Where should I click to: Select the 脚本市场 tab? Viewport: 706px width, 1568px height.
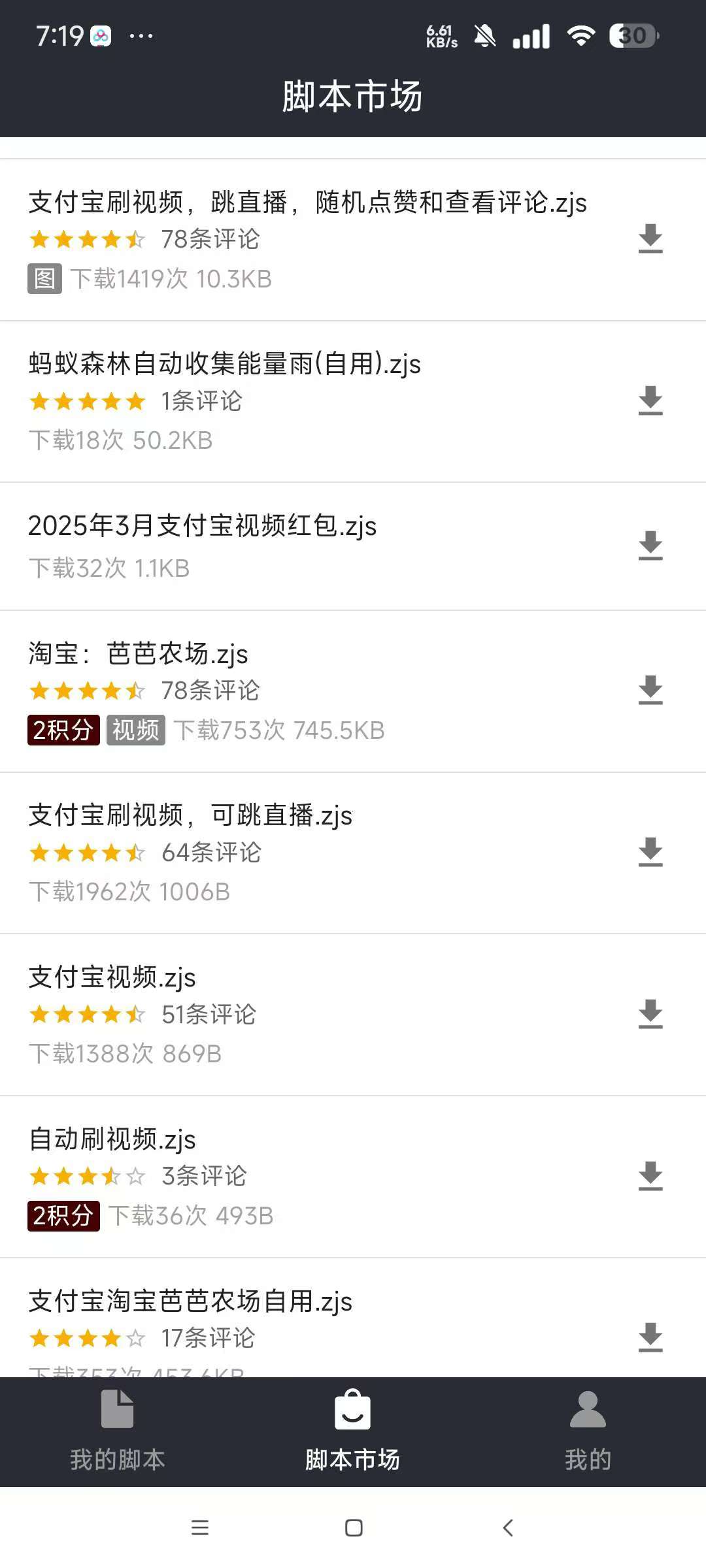click(353, 1431)
